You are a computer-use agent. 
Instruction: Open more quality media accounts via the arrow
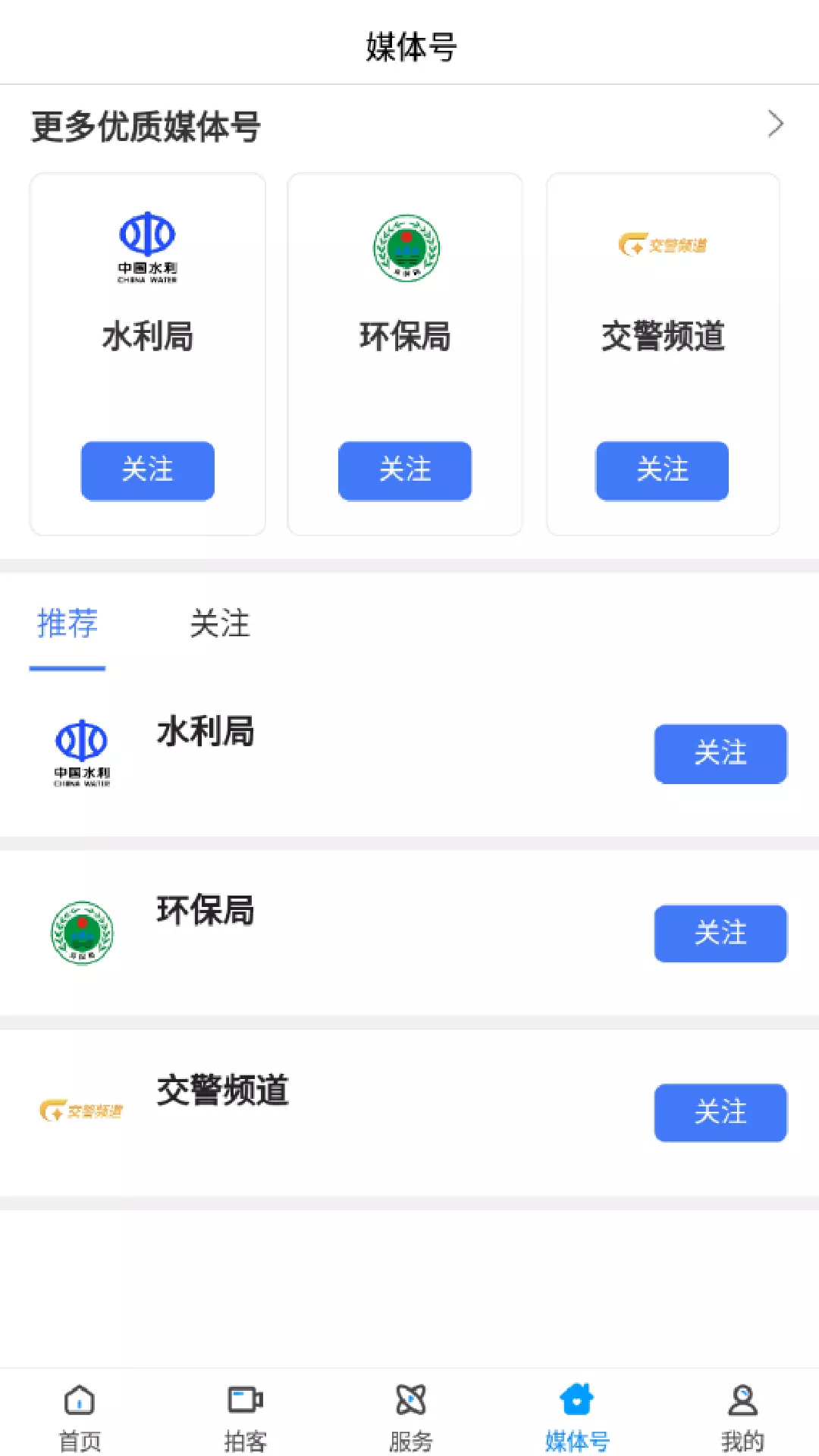point(775,124)
